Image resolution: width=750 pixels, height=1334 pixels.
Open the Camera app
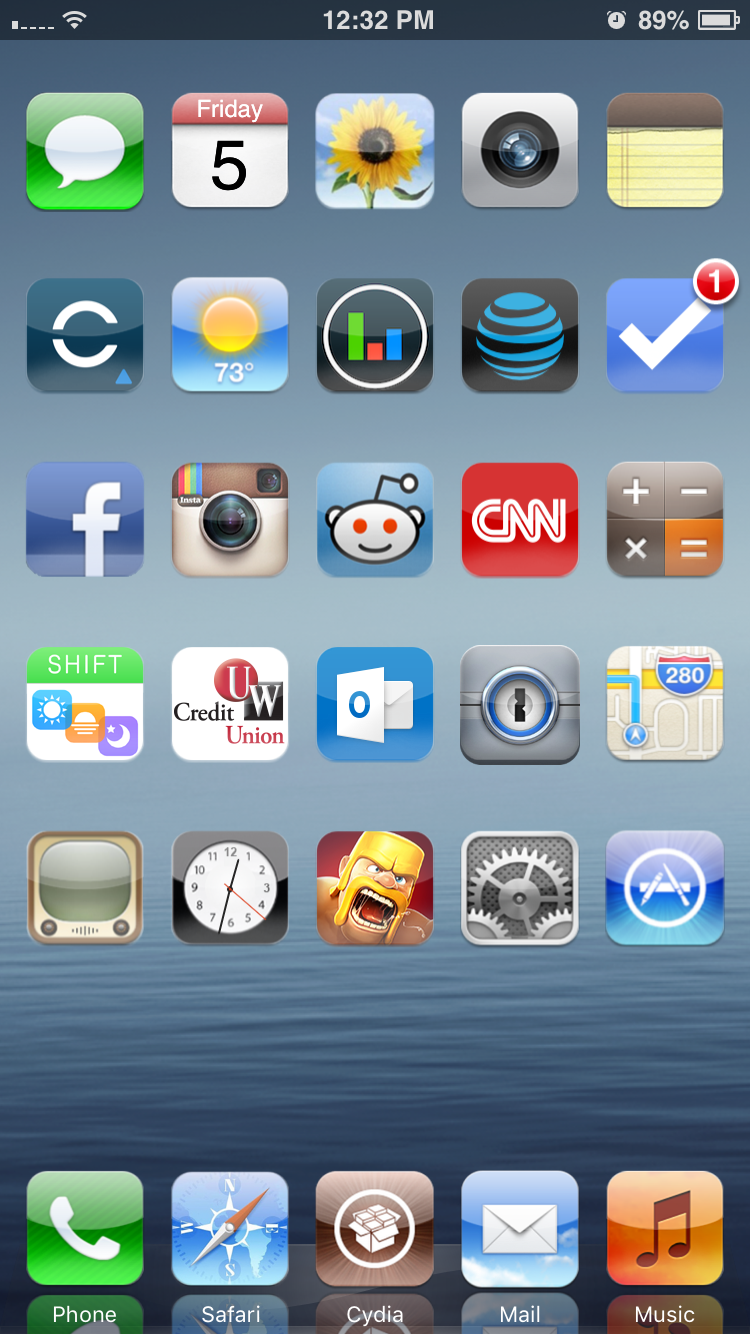(520, 151)
